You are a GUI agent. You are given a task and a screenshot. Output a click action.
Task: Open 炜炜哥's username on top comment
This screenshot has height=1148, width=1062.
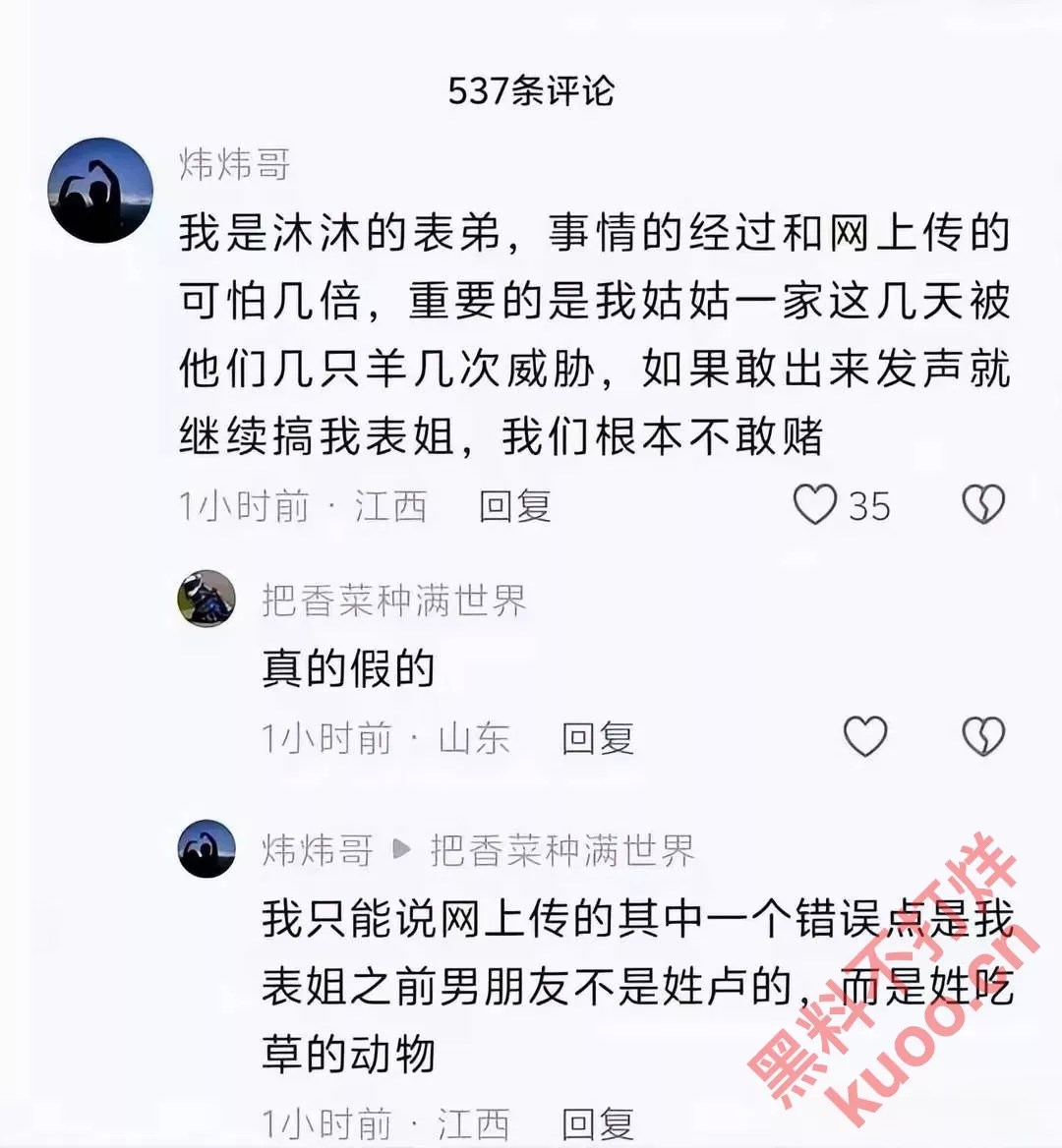tap(235, 165)
